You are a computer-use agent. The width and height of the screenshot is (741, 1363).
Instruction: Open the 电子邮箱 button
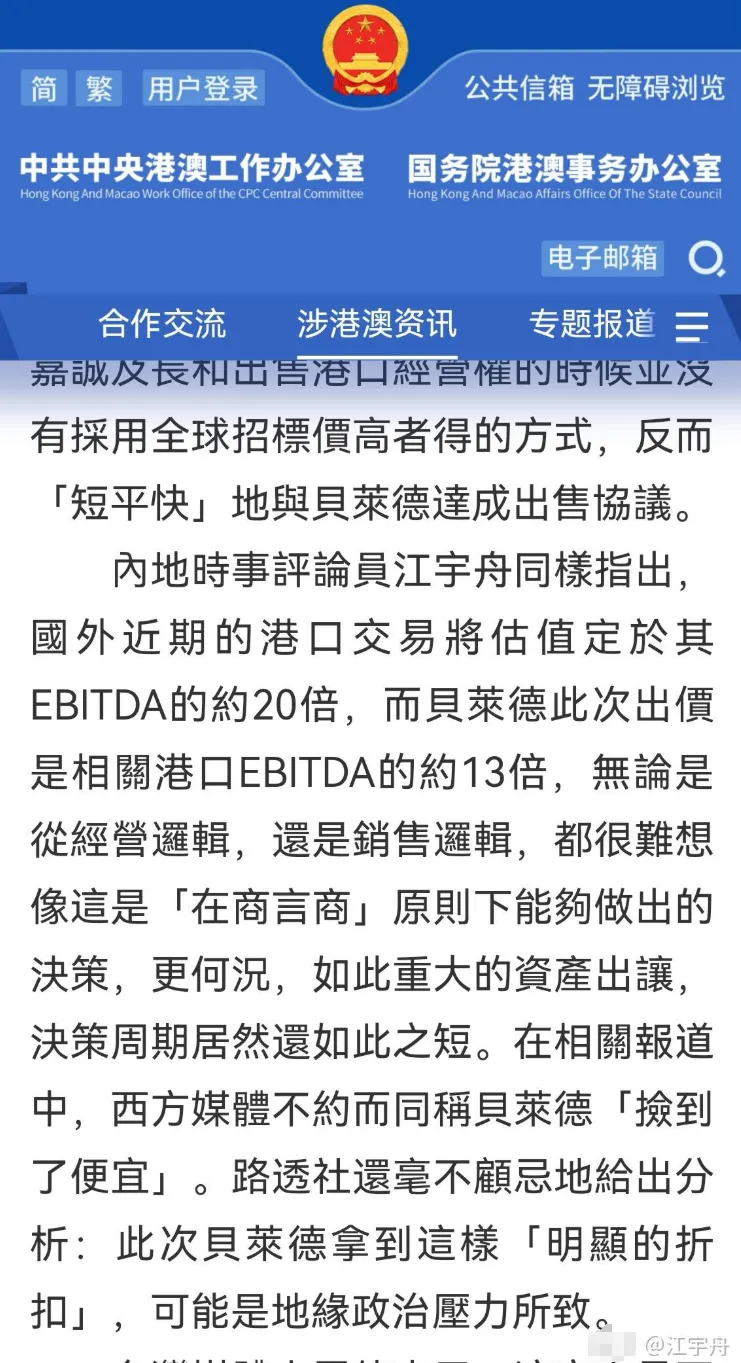tap(603, 258)
